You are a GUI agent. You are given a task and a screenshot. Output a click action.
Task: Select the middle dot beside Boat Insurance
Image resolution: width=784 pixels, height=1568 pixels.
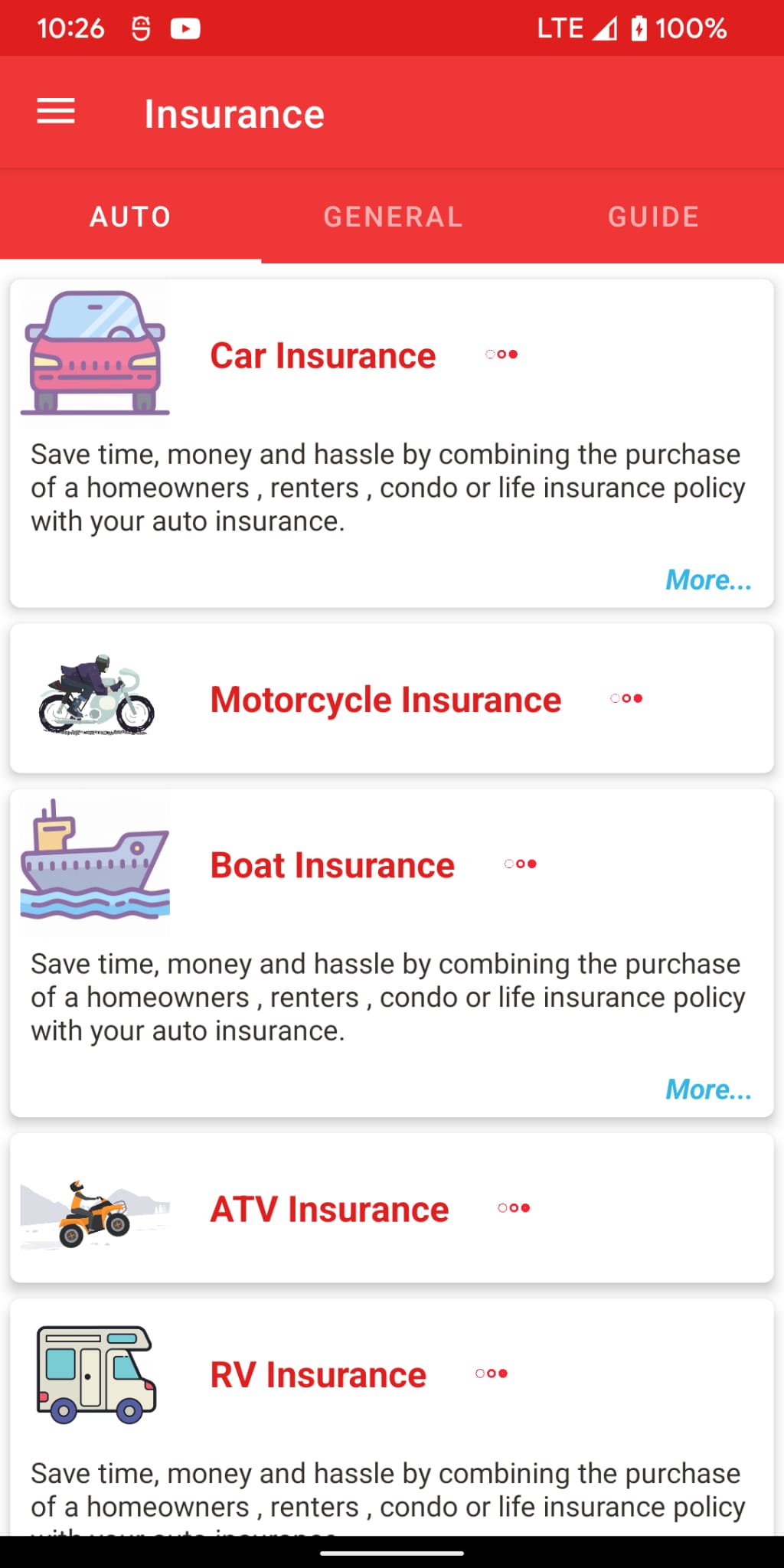click(x=521, y=863)
